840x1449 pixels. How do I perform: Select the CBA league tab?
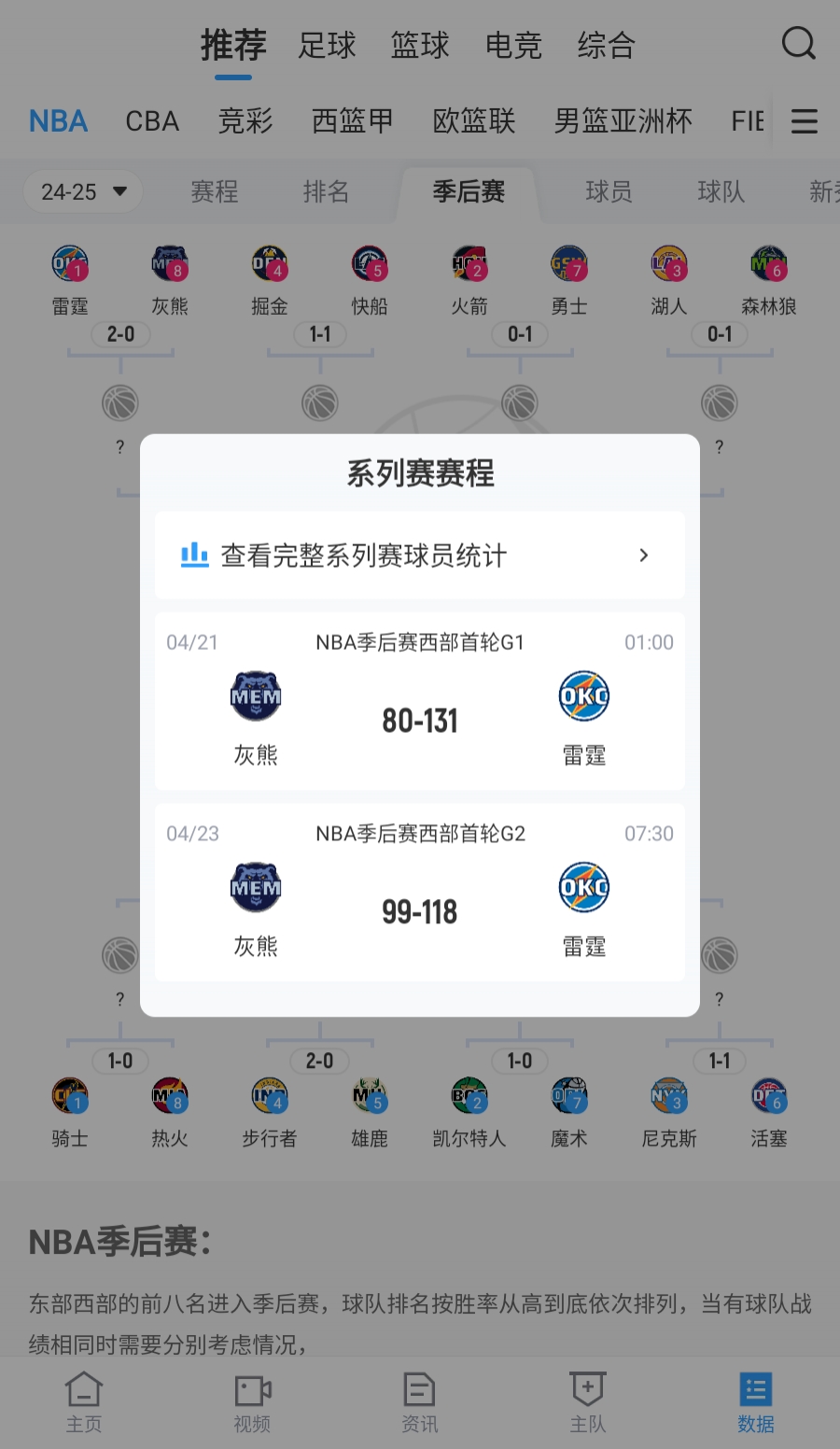tap(152, 121)
